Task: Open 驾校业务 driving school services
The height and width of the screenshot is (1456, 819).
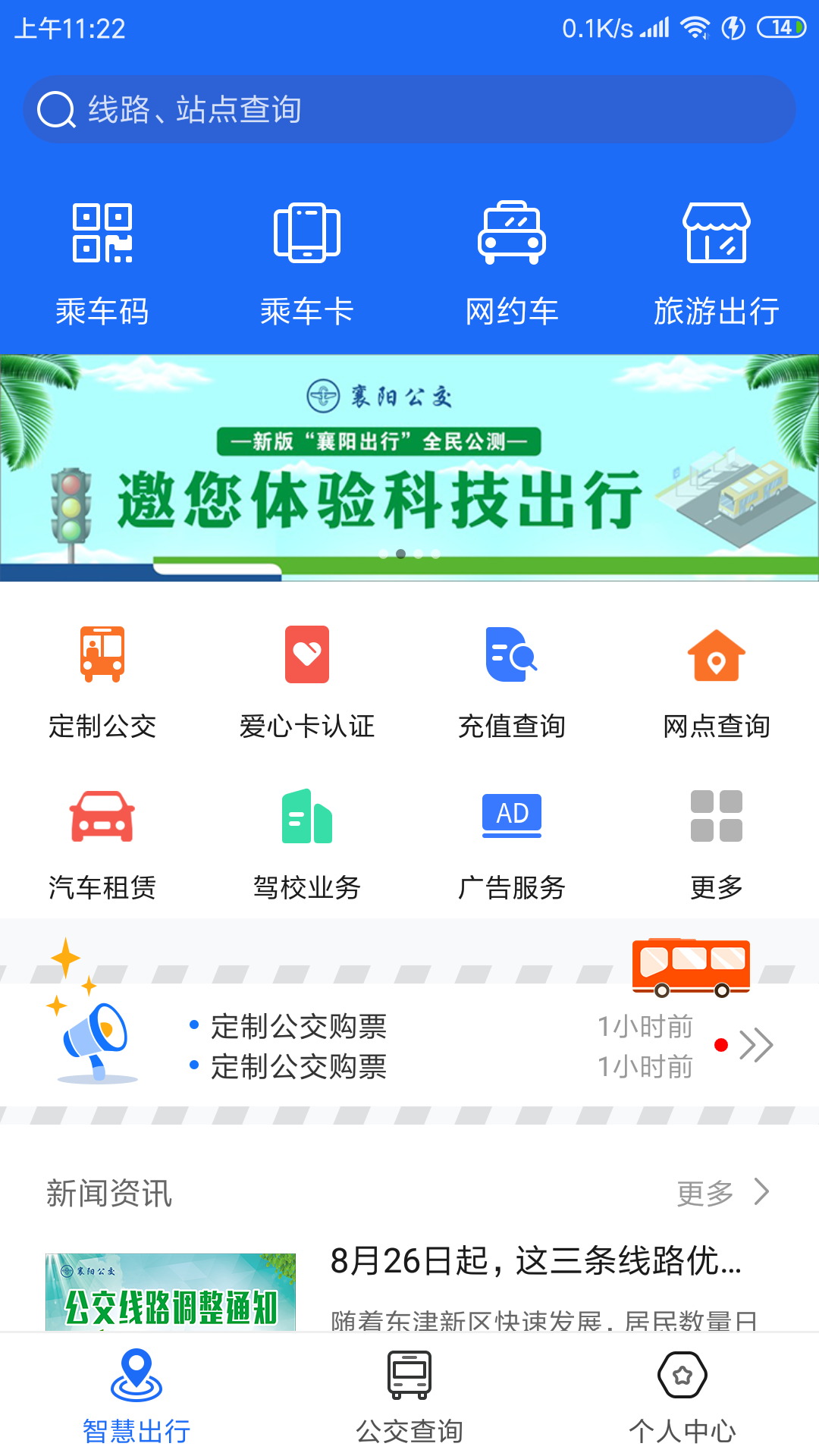Action: 307,838
